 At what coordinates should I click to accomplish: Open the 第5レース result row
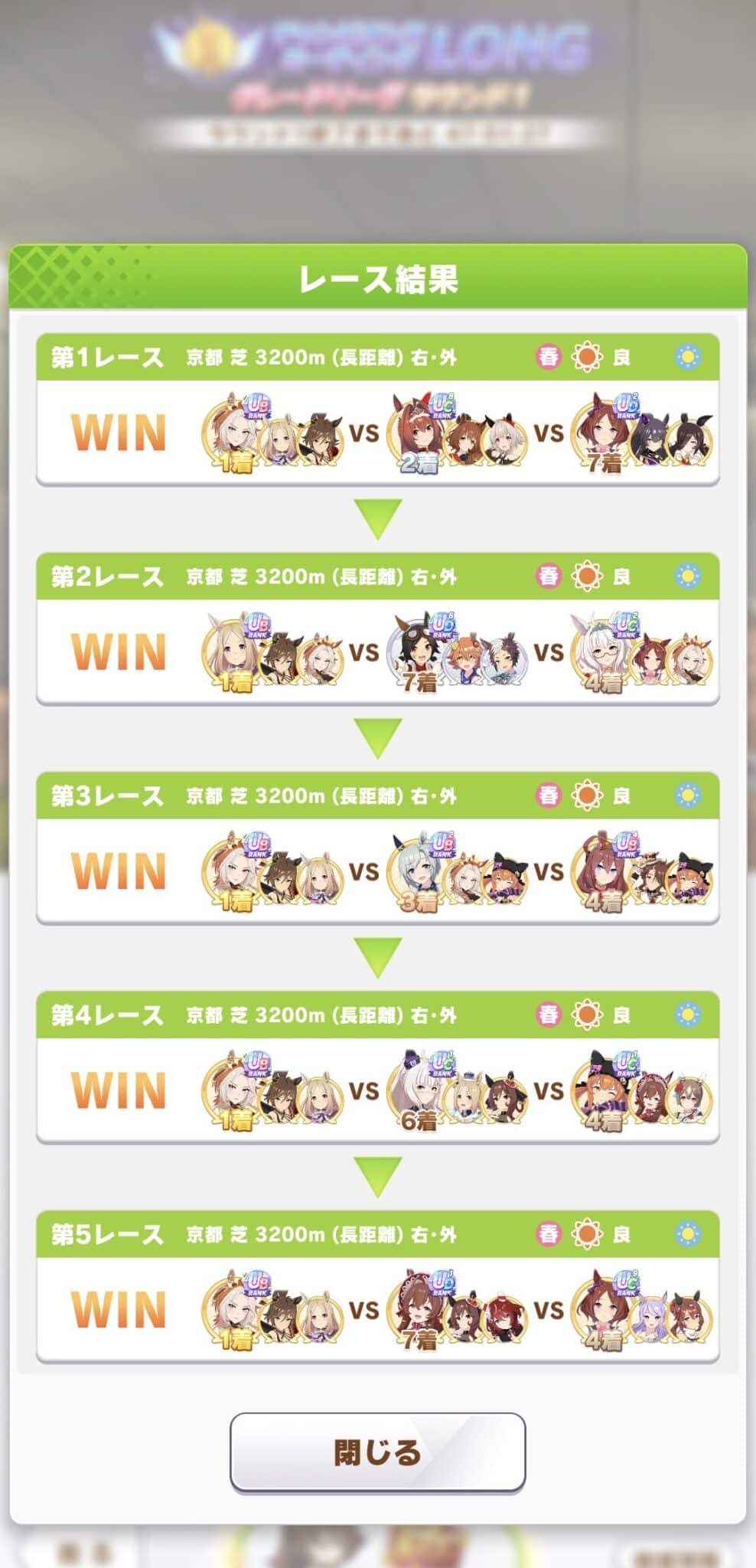click(x=377, y=1287)
